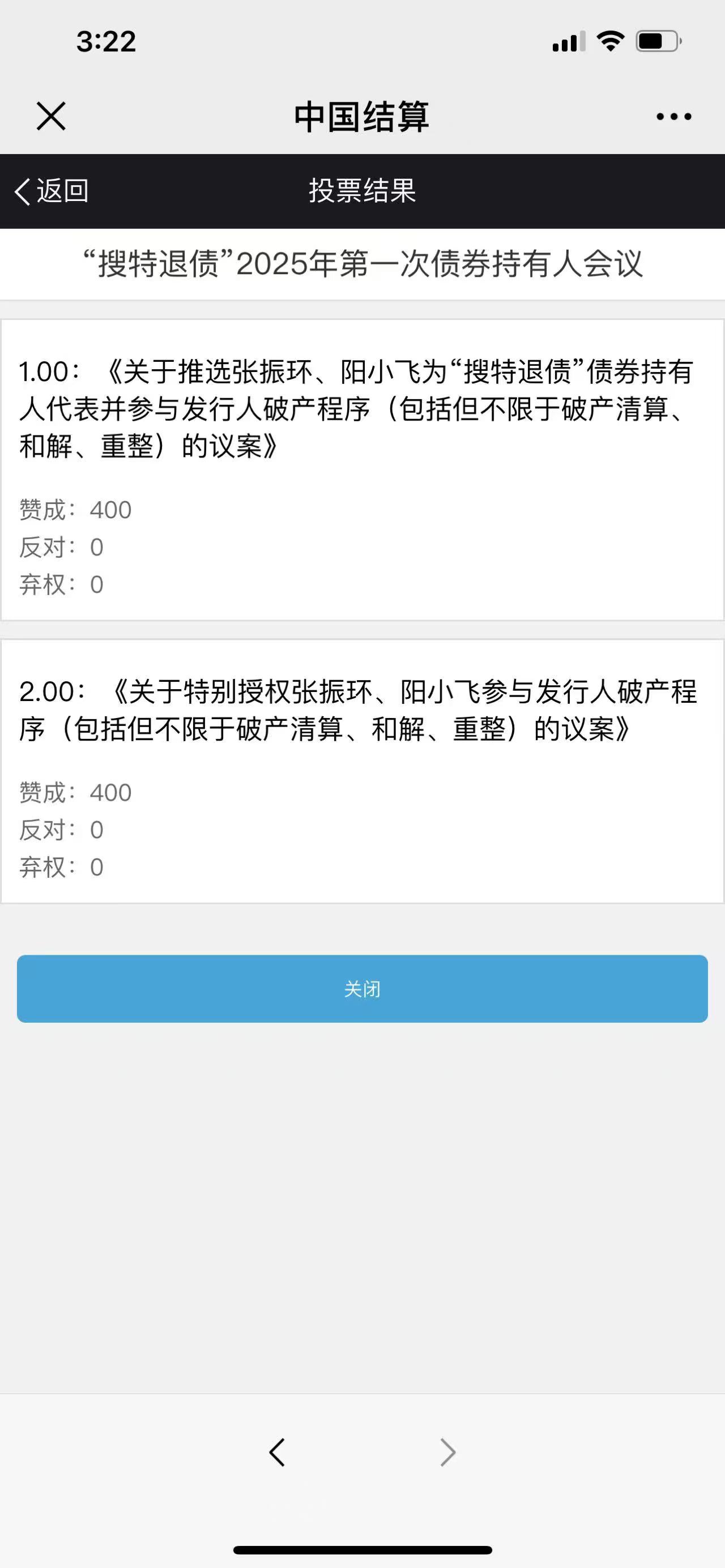Navigate to the previous page with the bottom arrow

click(277, 1452)
